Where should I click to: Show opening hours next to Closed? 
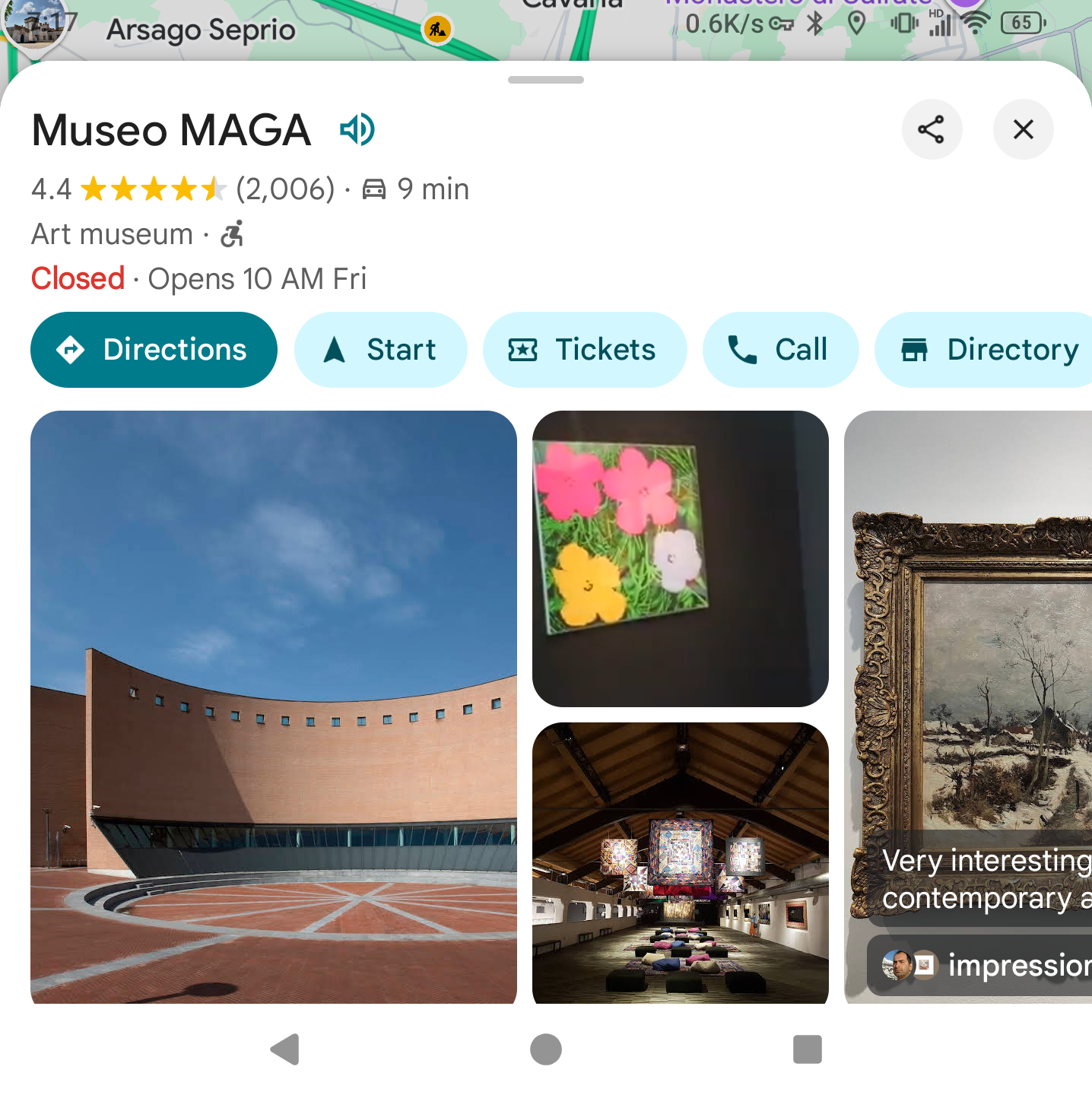coord(257,279)
